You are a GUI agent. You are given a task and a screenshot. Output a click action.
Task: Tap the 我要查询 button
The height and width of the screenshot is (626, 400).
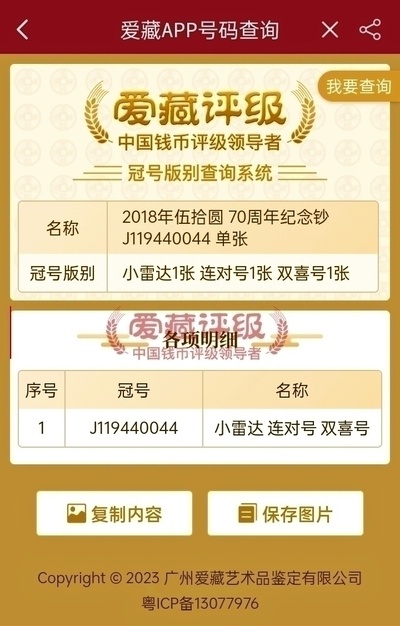[x=358, y=86]
